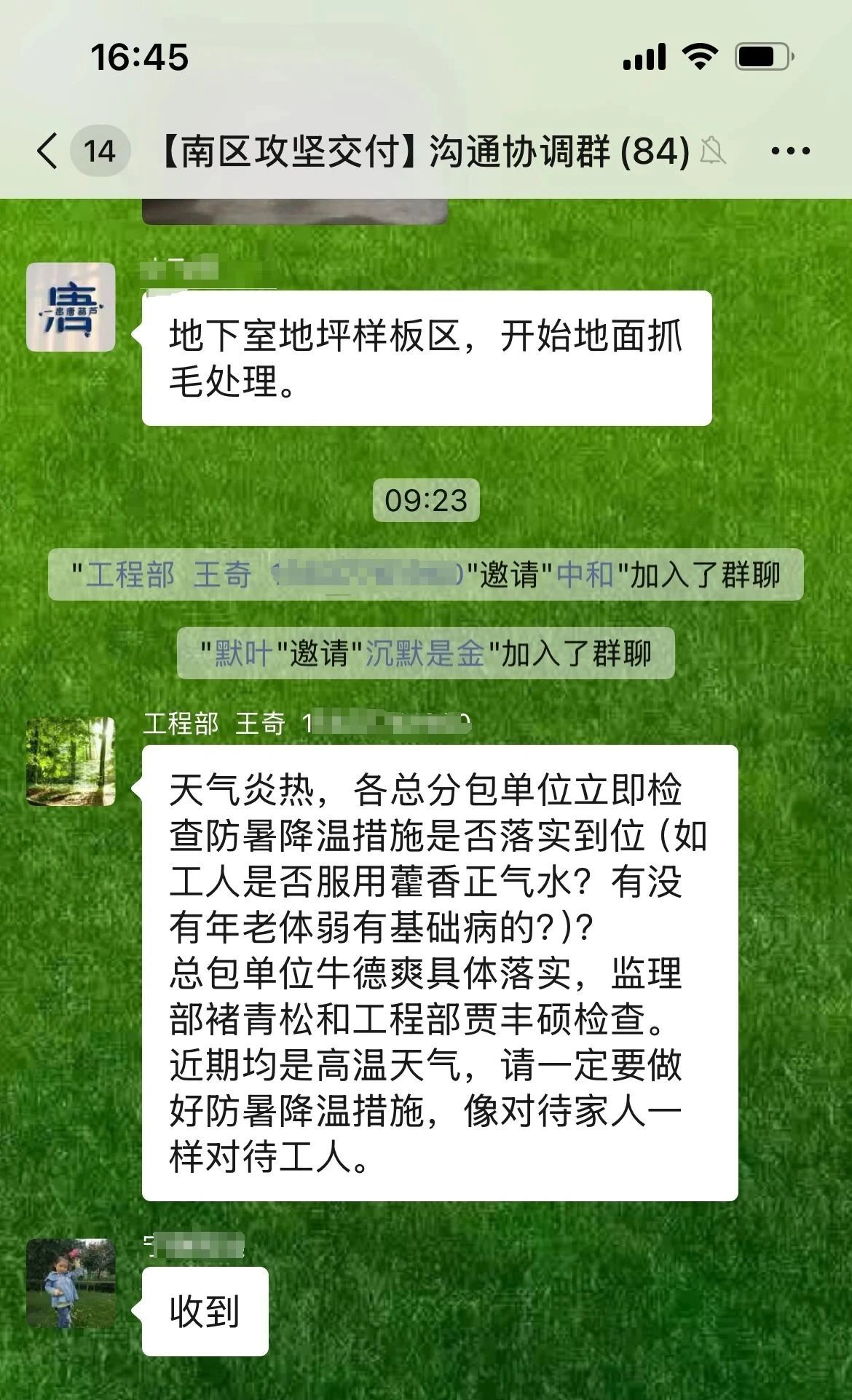
Task: Open the partially visible image message
Action: click(x=294, y=211)
